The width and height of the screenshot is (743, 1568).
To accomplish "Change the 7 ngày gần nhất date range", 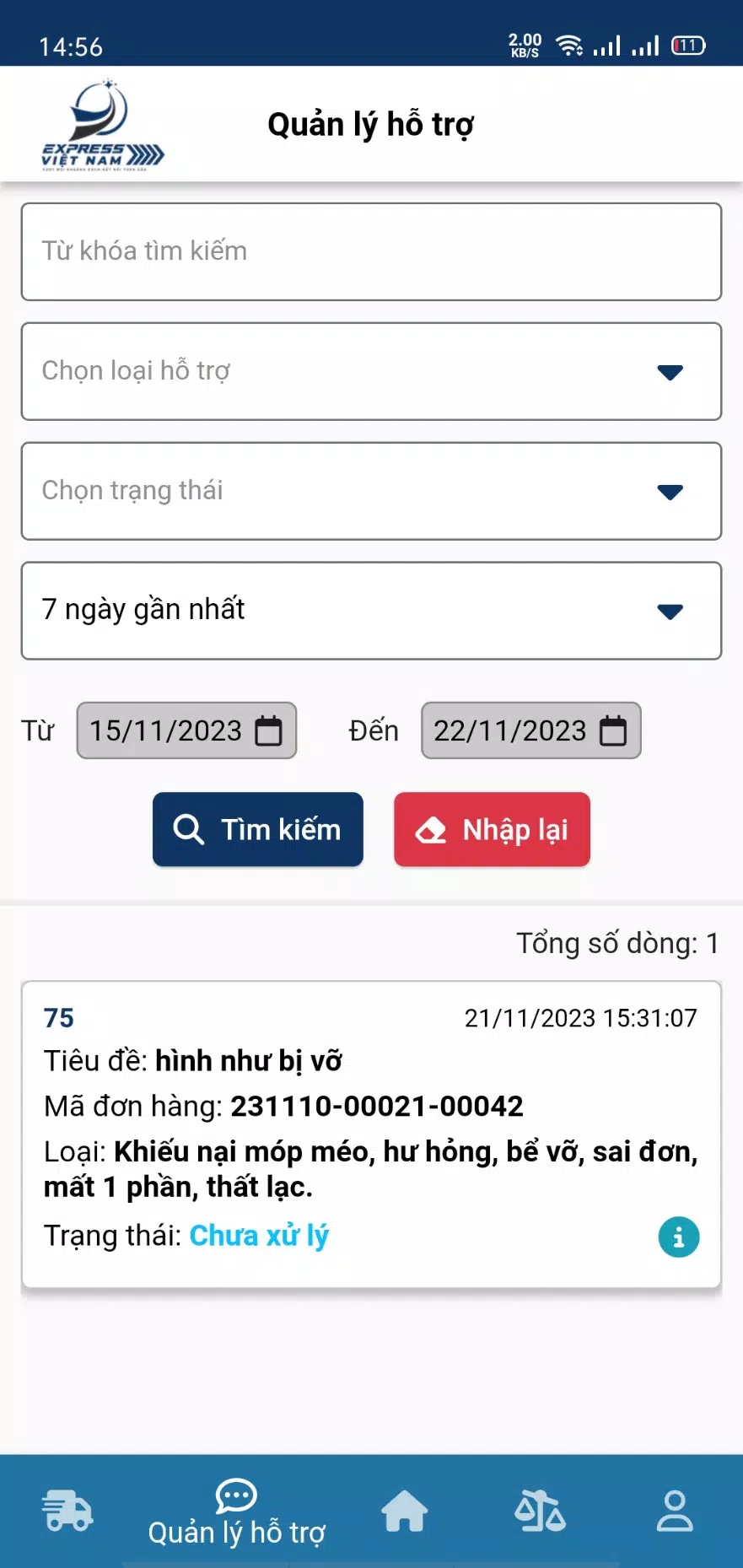I will [371, 611].
